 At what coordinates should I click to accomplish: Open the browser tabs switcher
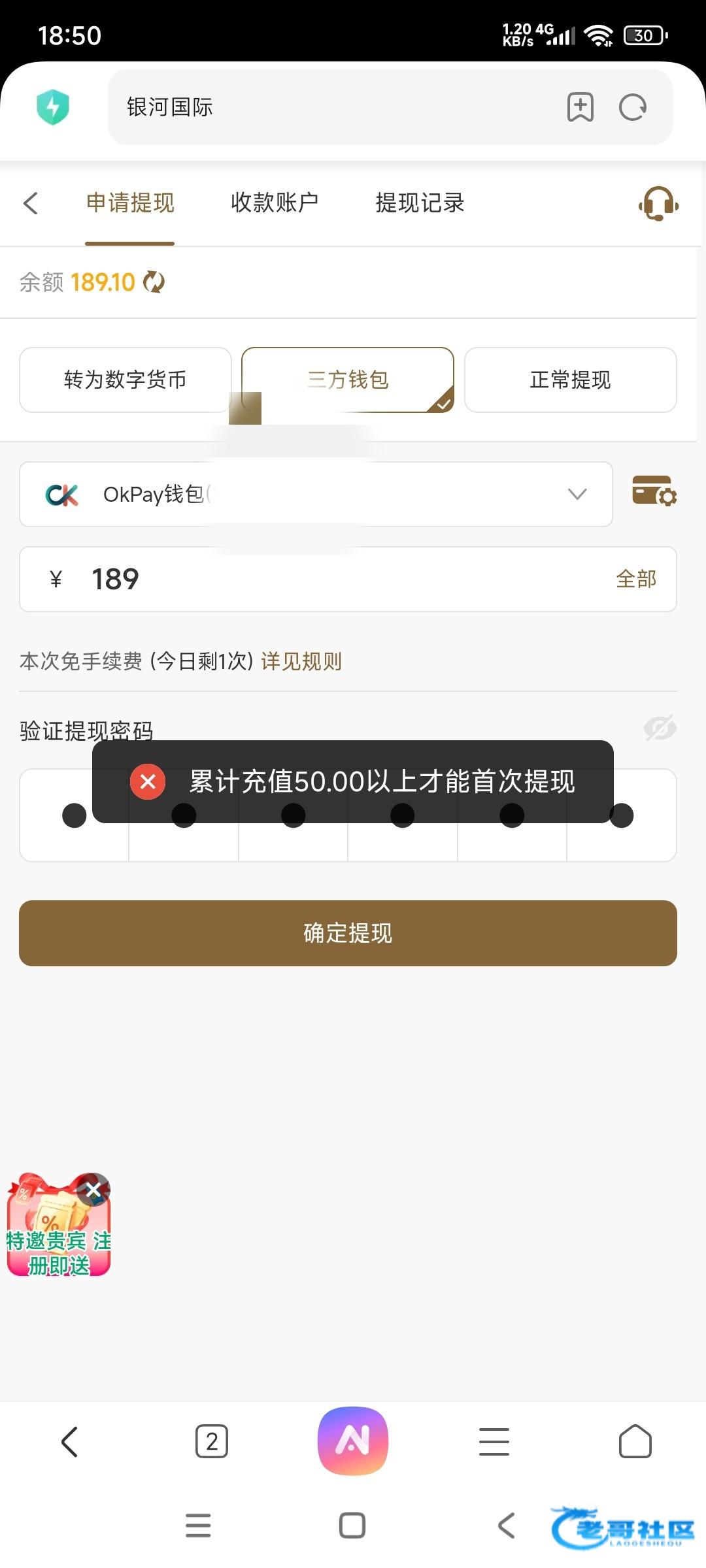(212, 1441)
